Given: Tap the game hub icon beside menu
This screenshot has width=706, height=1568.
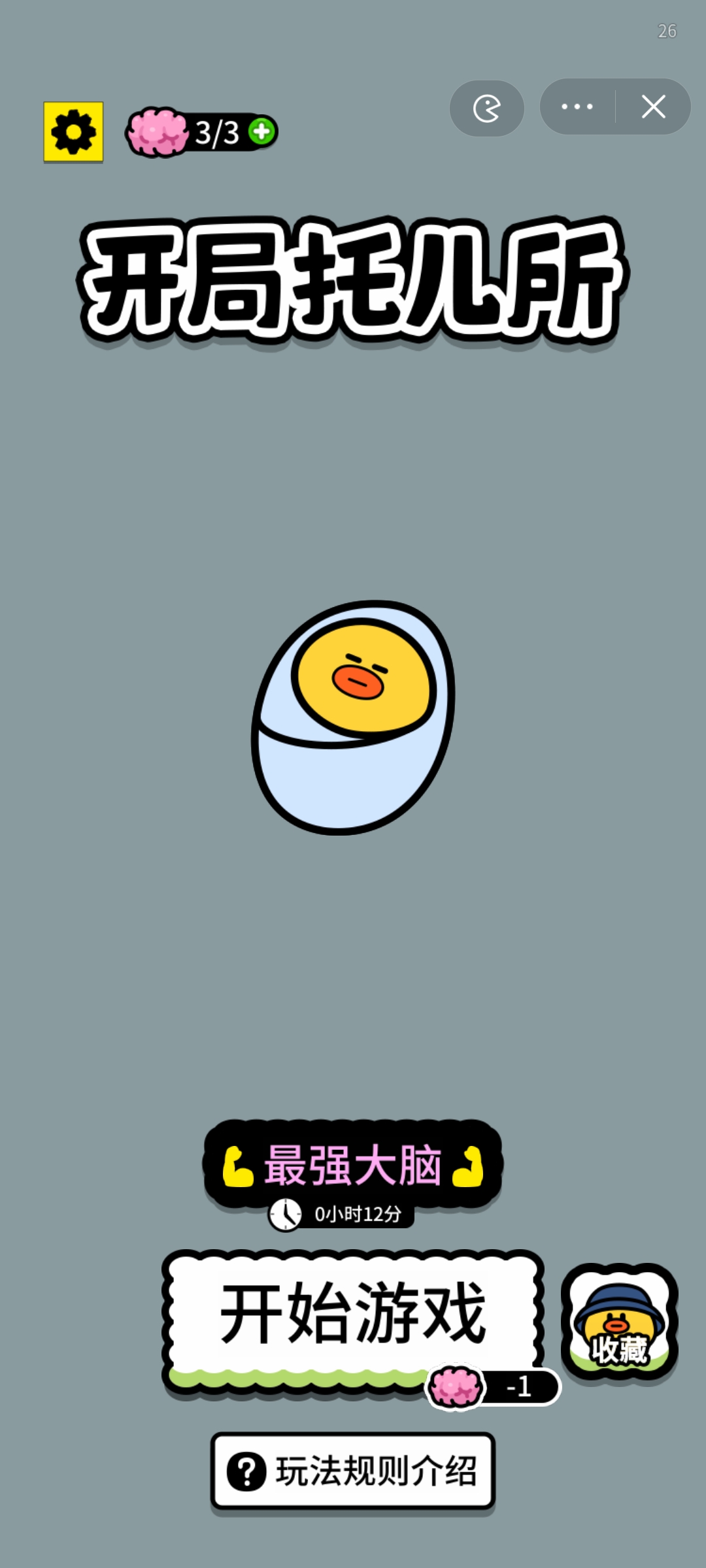Looking at the screenshot, I should tap(487, 108).
